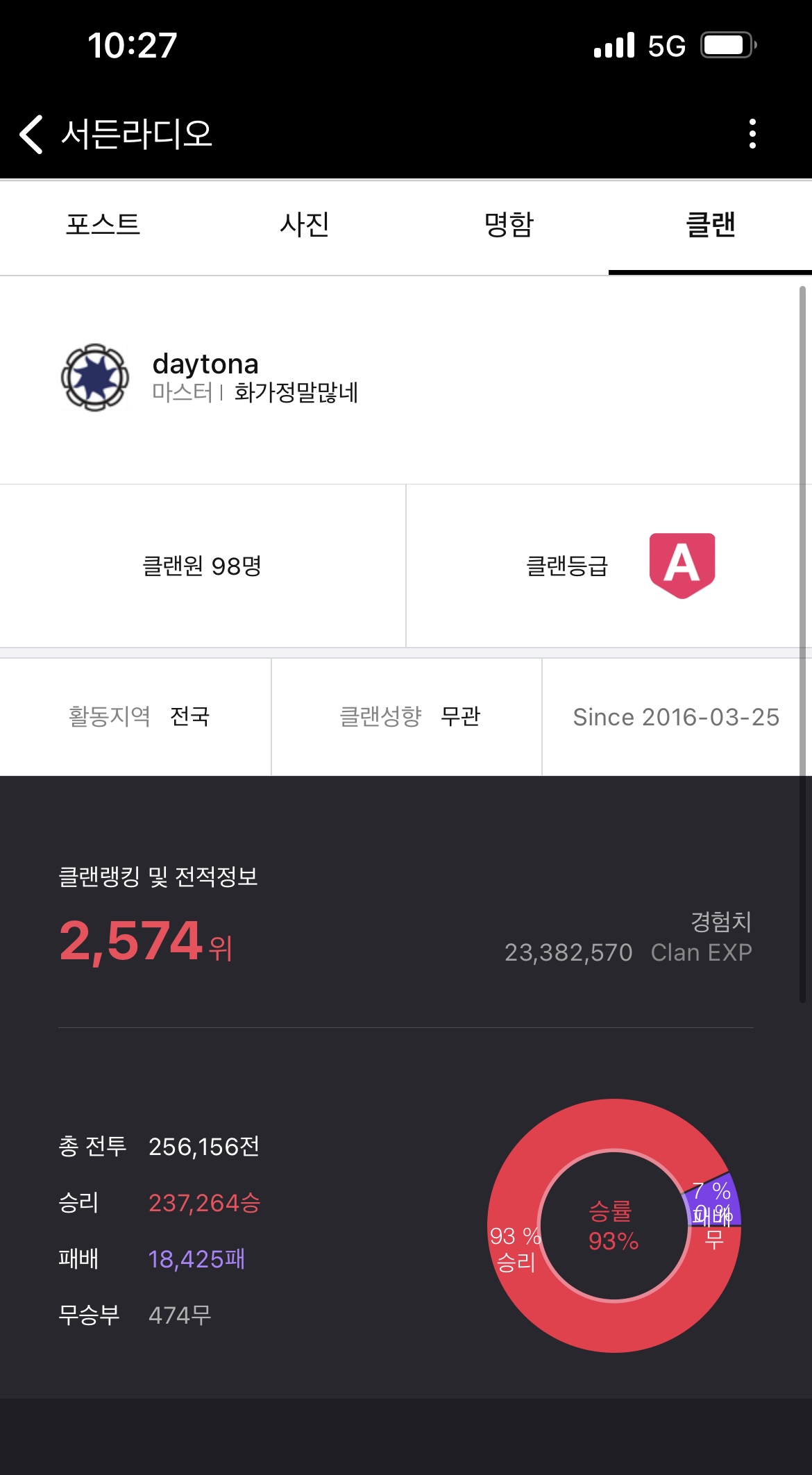
Task: Open the three-dot overflow menu
Action: click(x=752, y=133)
